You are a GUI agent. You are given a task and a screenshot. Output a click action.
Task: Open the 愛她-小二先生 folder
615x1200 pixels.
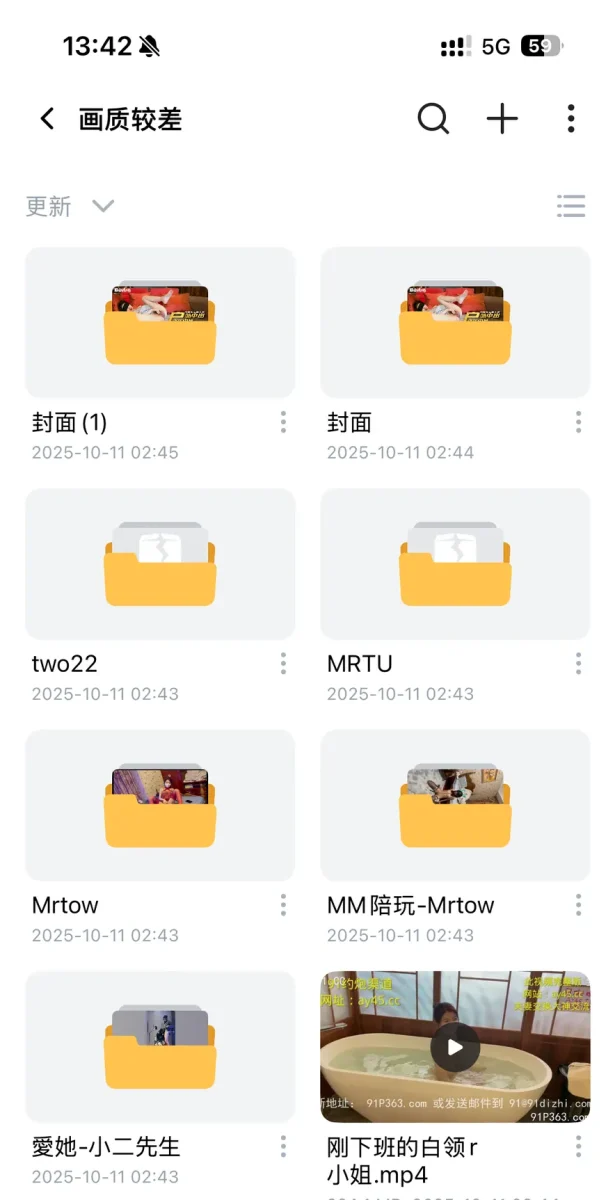click(x=160, y=1047)
